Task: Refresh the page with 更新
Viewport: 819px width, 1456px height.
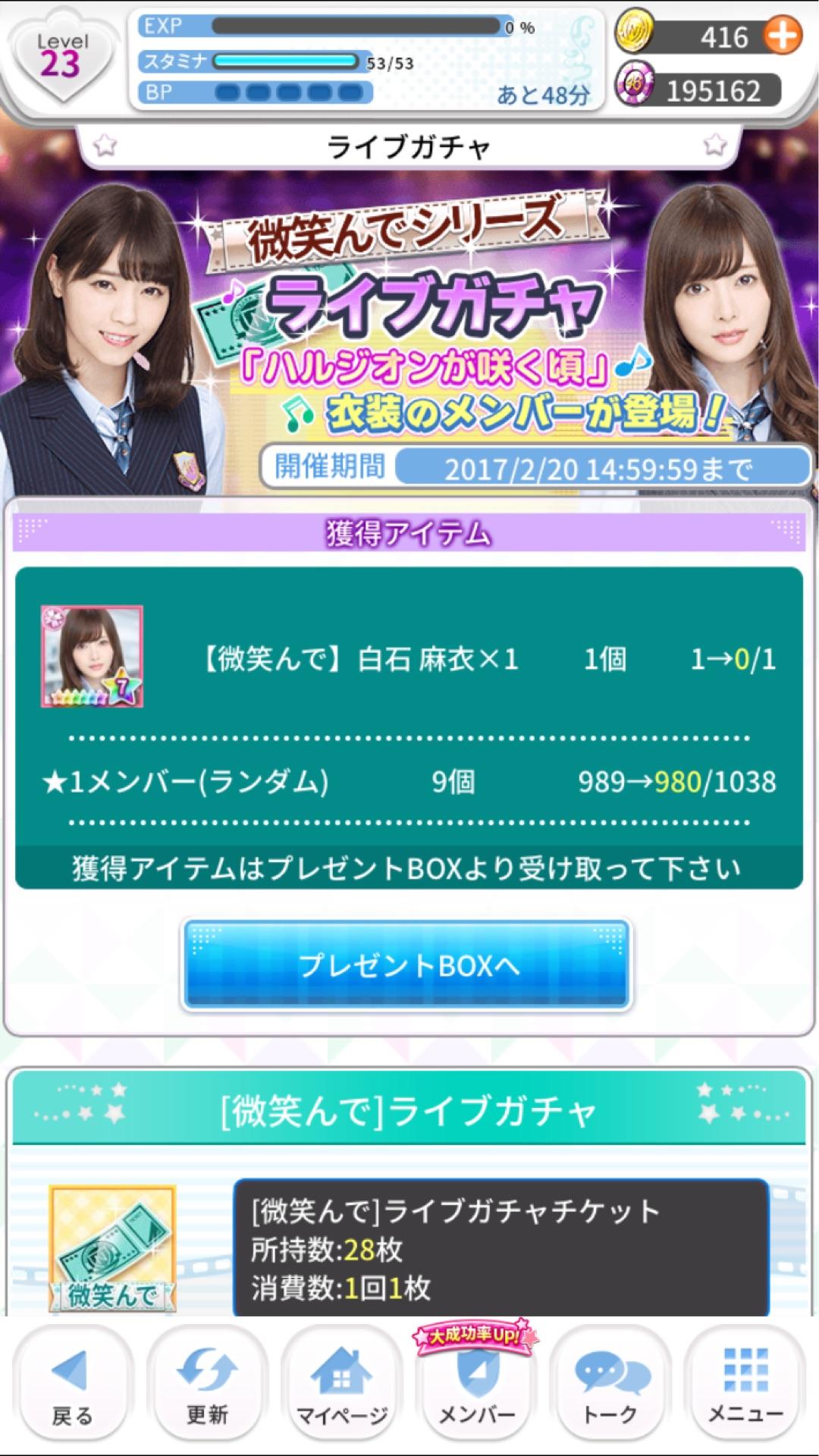Action: [x=206, y=1388]
